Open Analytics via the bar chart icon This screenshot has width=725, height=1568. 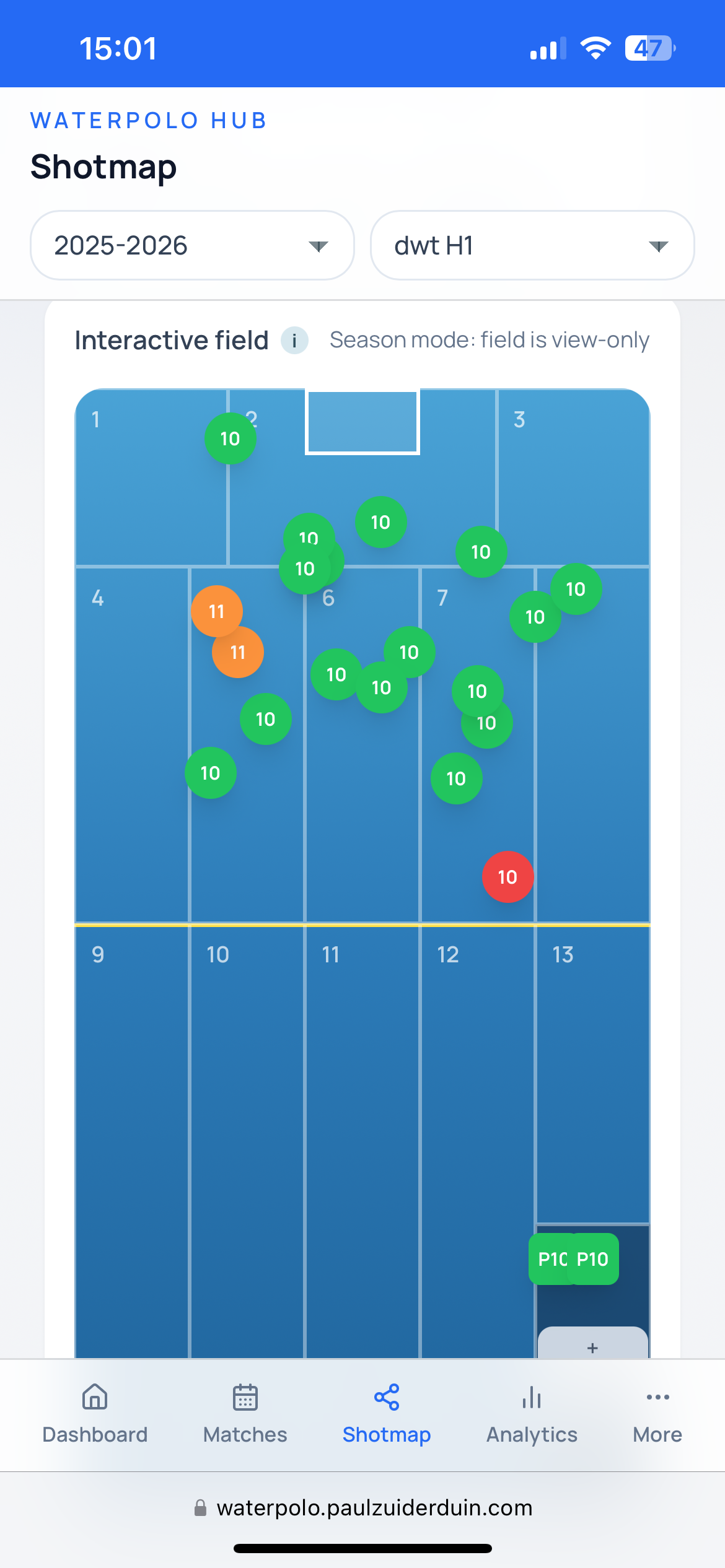pyautogui.click(x=531, y=1397)
